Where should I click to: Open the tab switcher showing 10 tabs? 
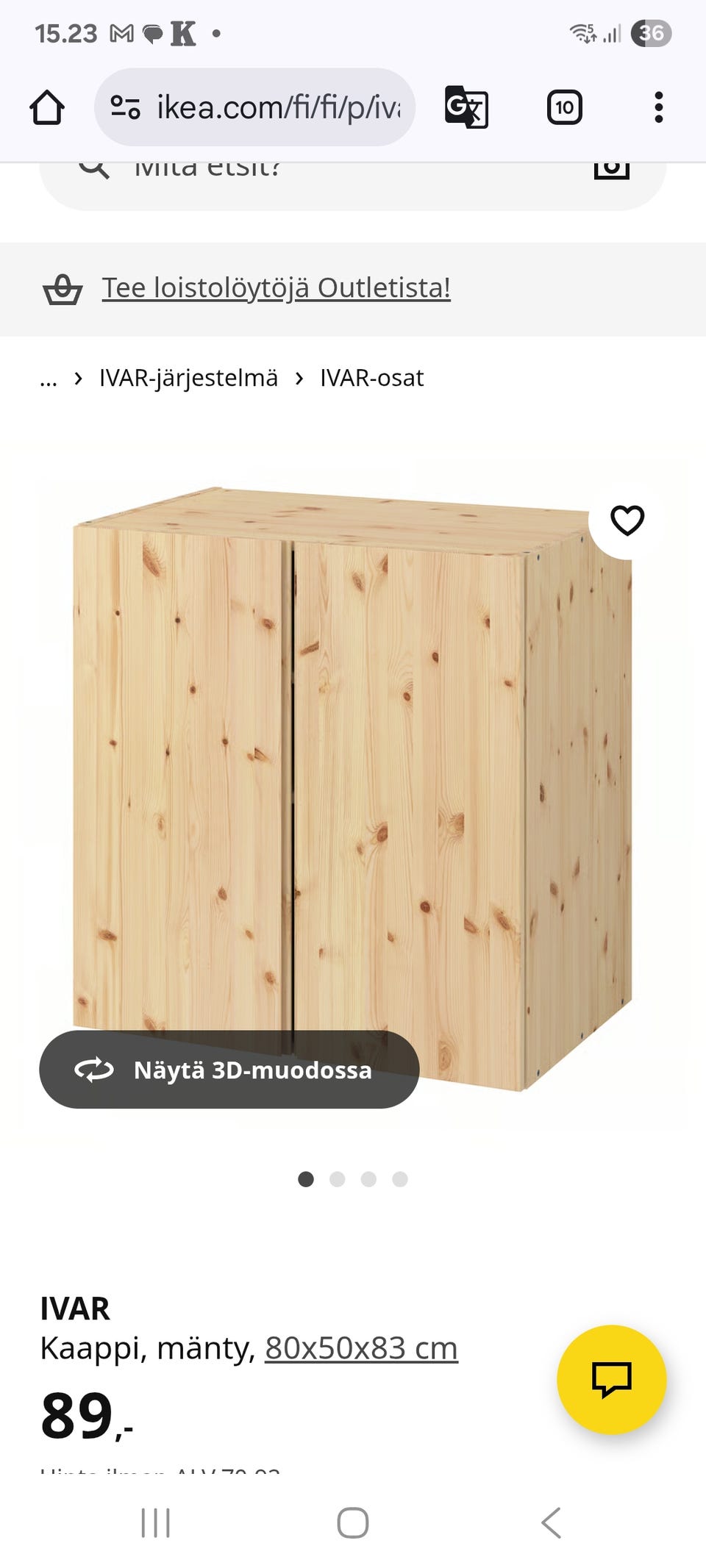tap(564, 106)
